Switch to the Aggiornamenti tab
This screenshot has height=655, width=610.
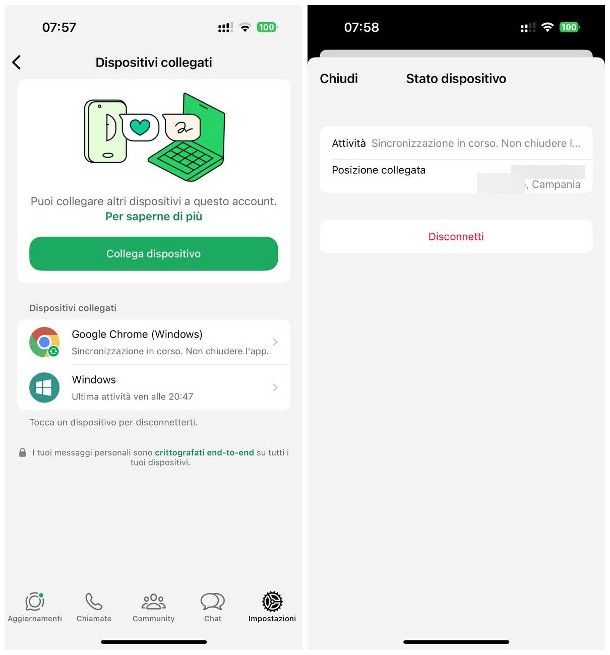click(35, 607)
